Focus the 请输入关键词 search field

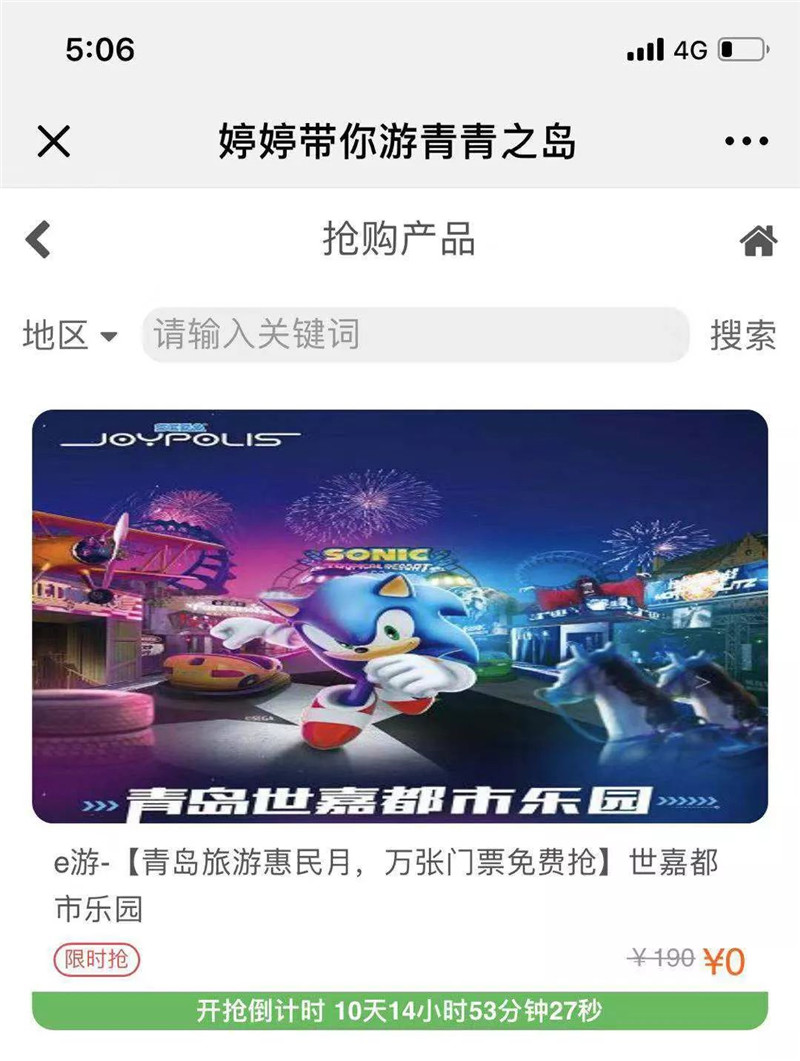(415, 335)
